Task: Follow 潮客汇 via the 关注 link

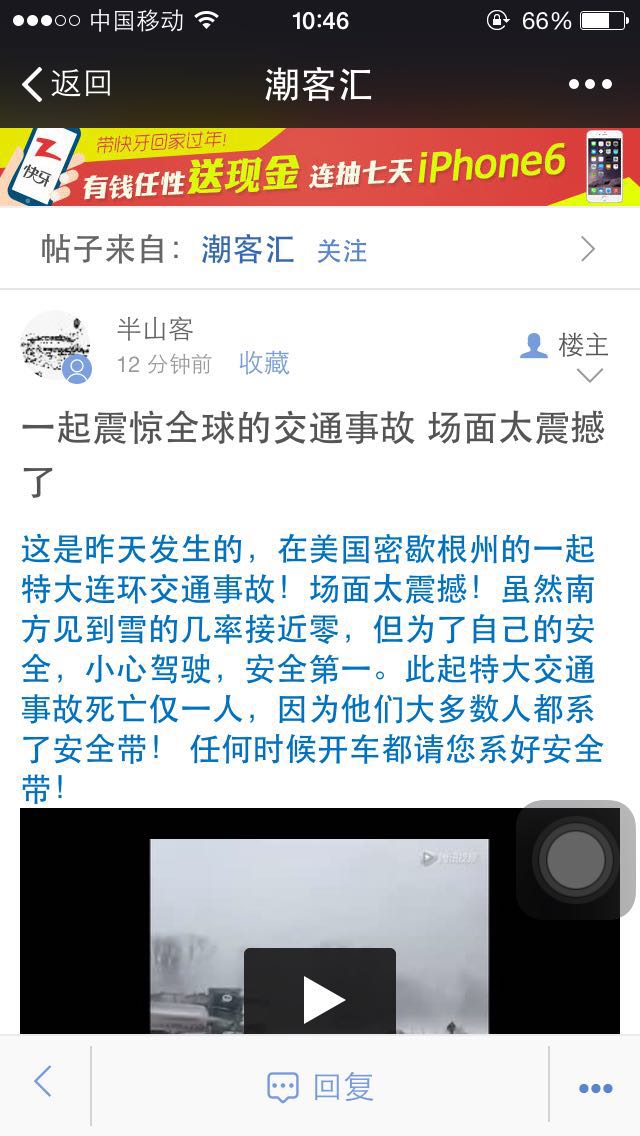Action: (x=342, y=250)
